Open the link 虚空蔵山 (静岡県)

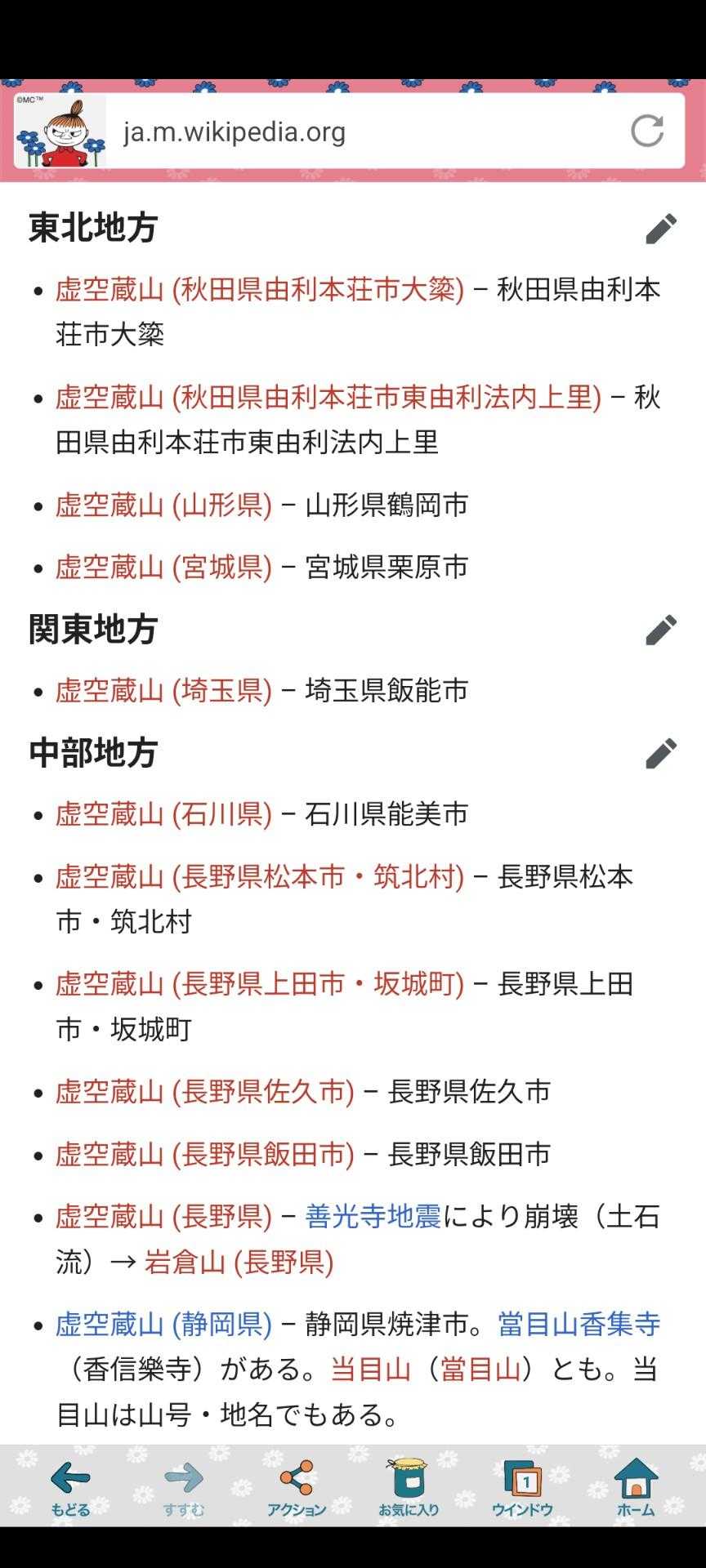(163, 1325)
